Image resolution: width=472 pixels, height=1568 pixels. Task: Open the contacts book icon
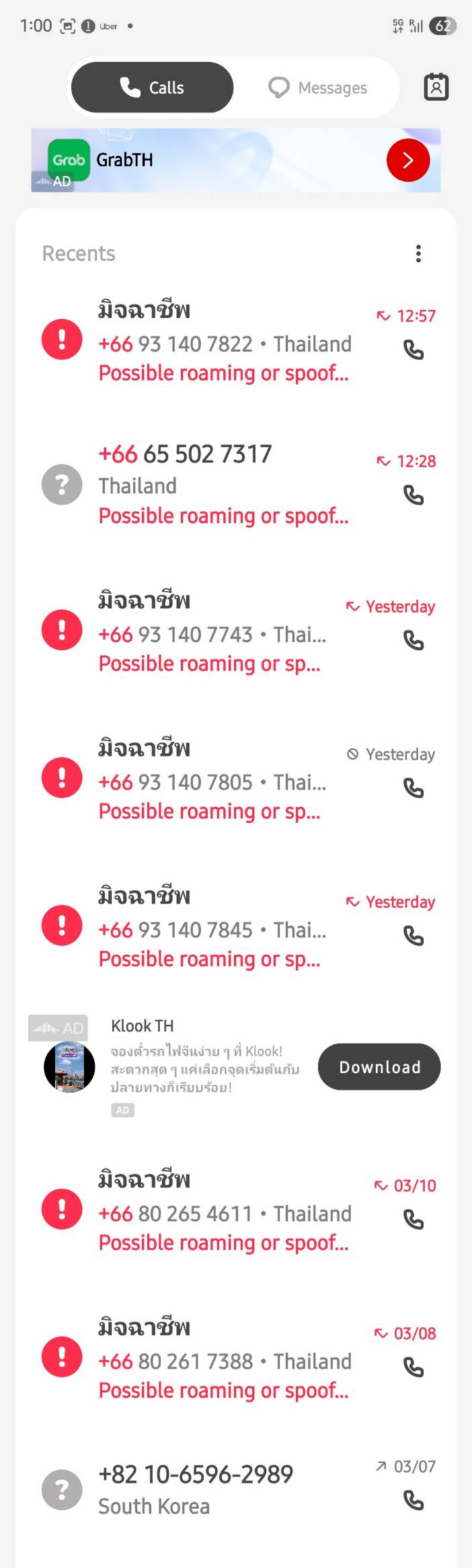[436, 87]
